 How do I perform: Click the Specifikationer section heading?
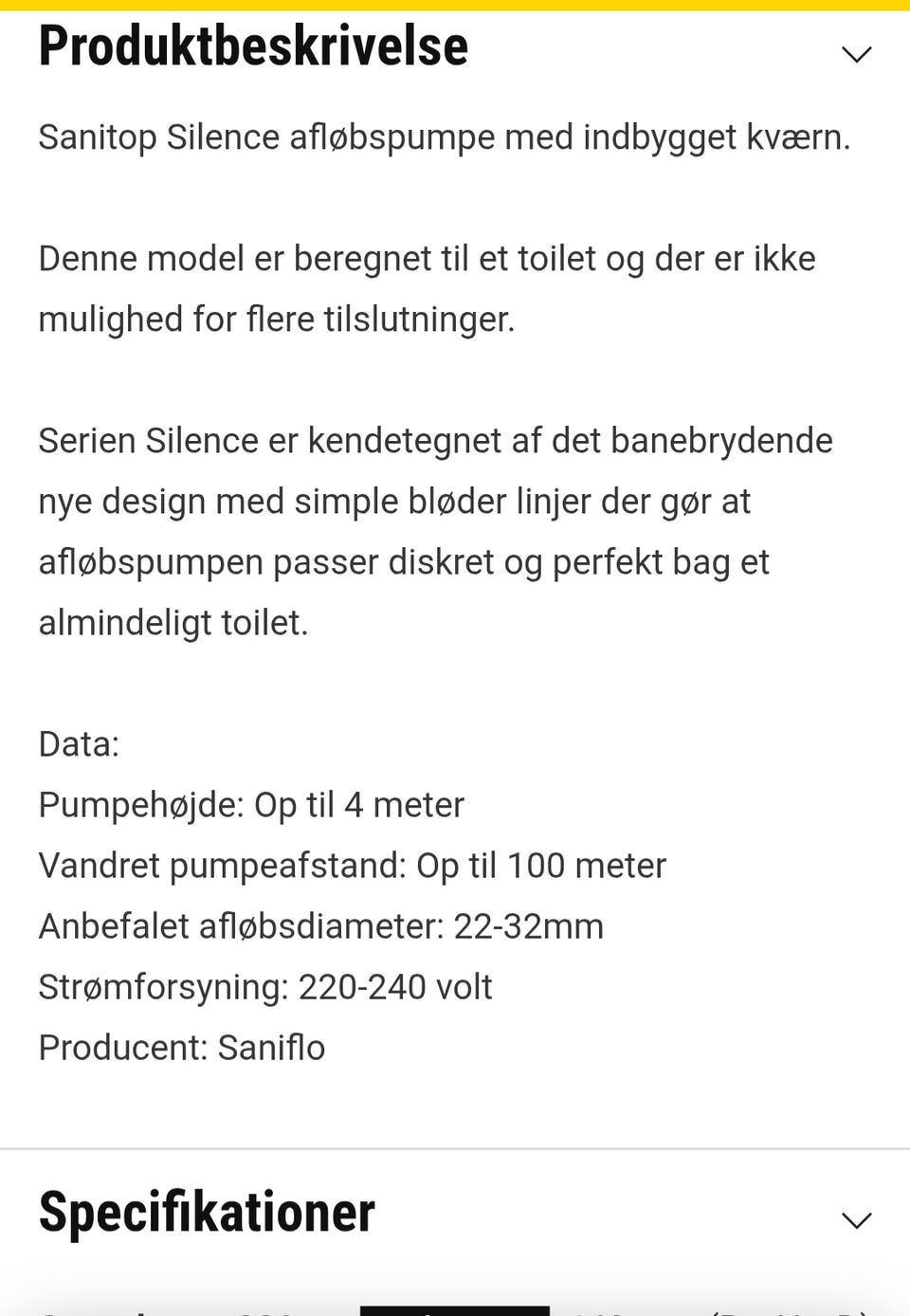tap(205, 1212)
